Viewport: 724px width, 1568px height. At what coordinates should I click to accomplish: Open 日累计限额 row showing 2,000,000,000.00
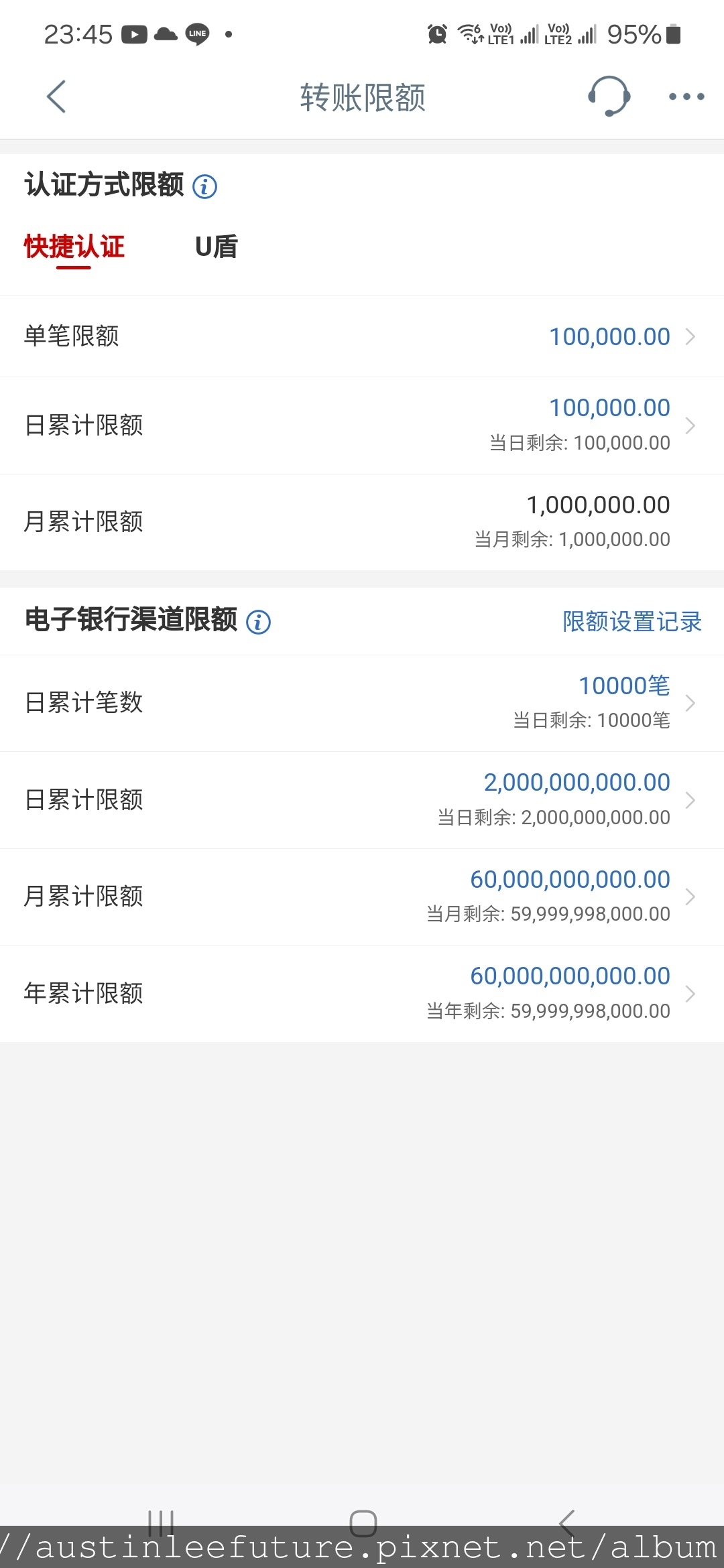pos(362,800)
